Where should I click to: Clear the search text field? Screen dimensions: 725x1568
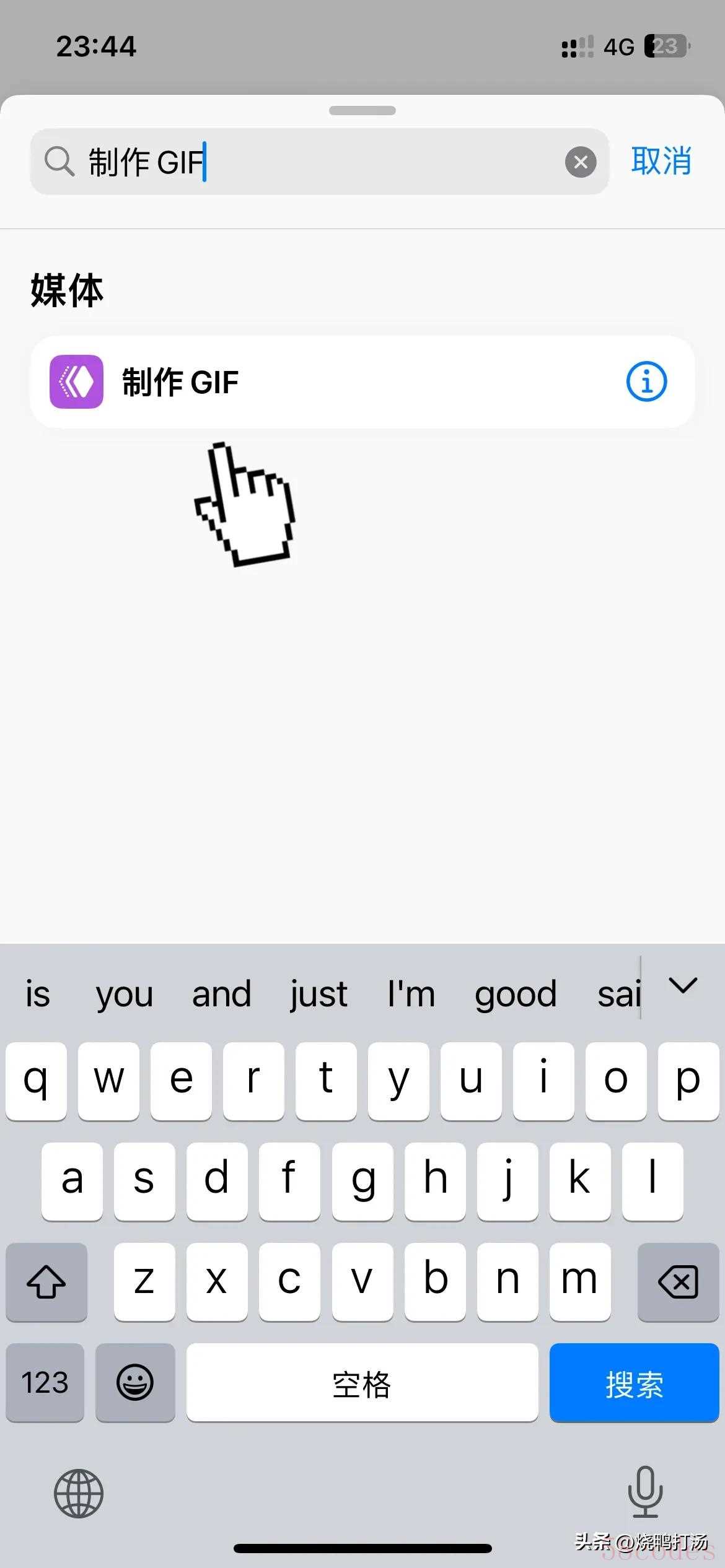pos(581,162)
